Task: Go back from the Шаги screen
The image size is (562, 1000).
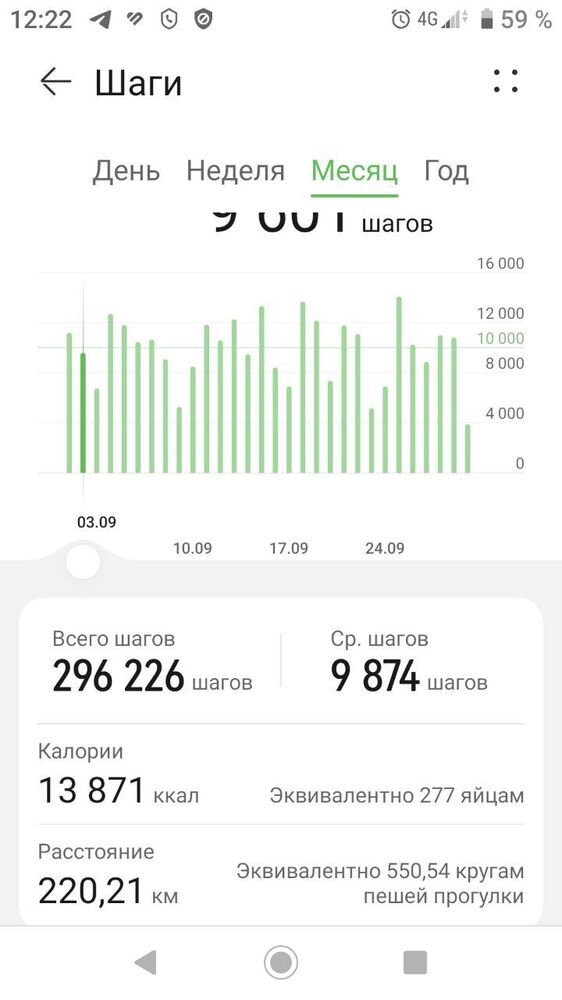Action: pyautogui.click(x=55, y=82)
